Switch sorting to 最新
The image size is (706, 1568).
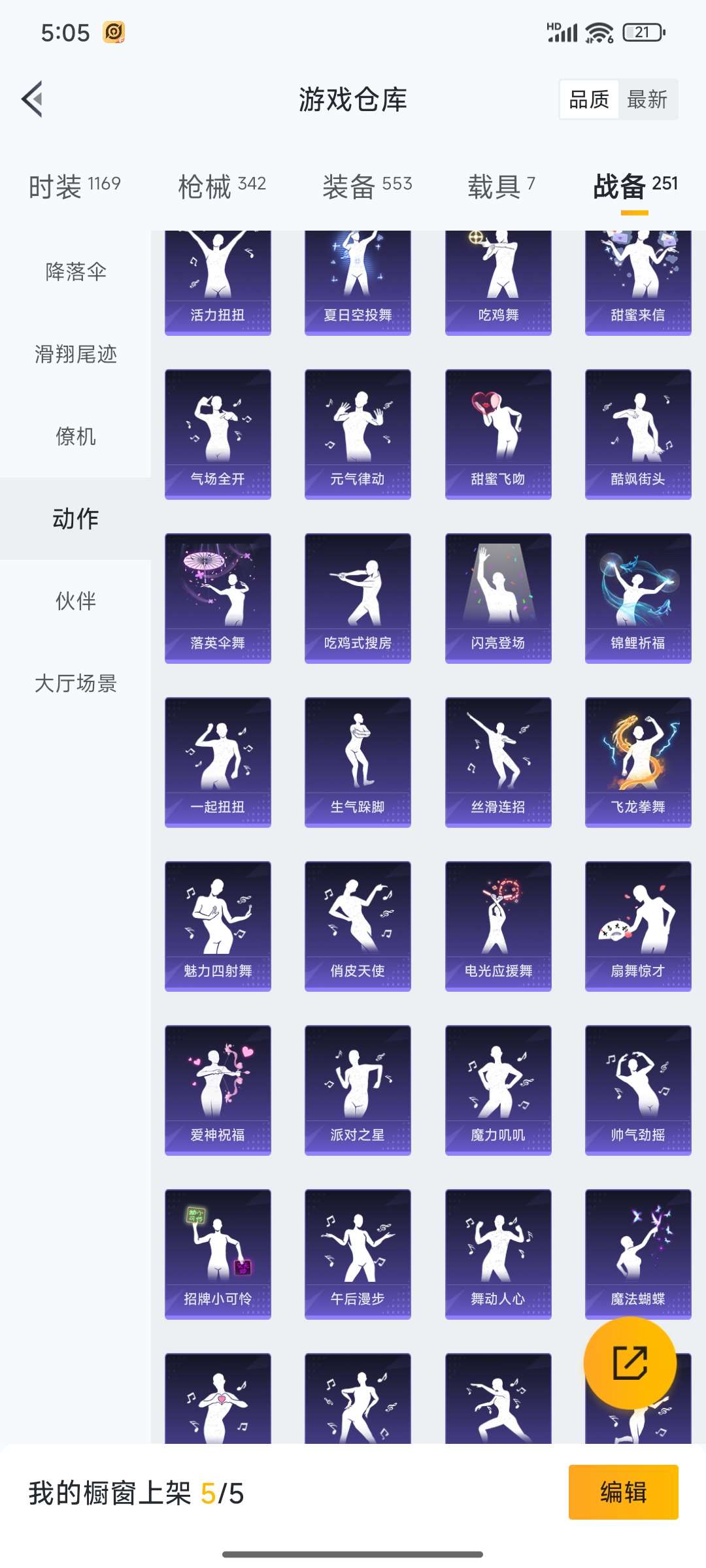[648, 99]
